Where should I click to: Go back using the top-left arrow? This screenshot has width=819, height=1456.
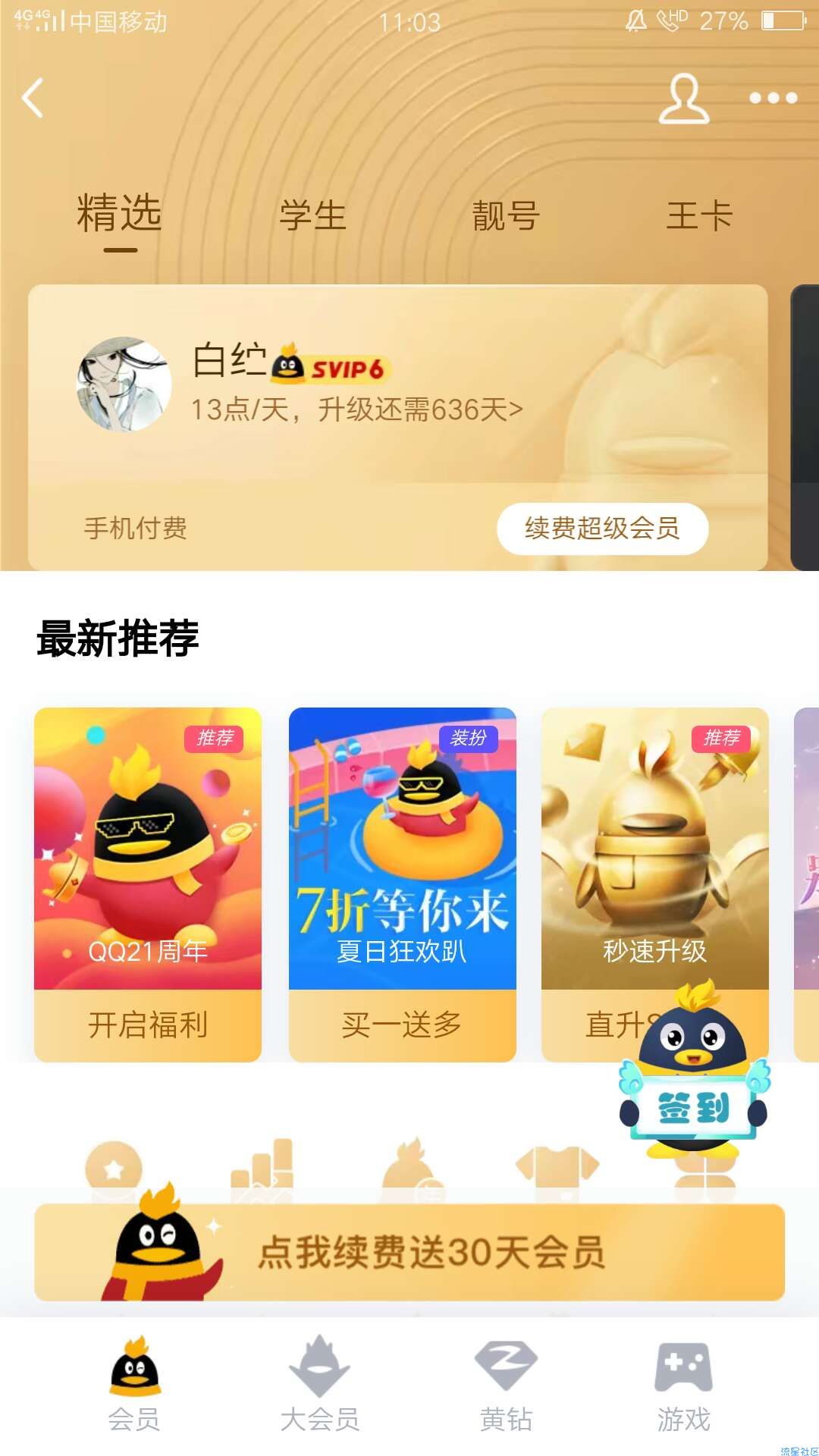click(x=33, y=98)
